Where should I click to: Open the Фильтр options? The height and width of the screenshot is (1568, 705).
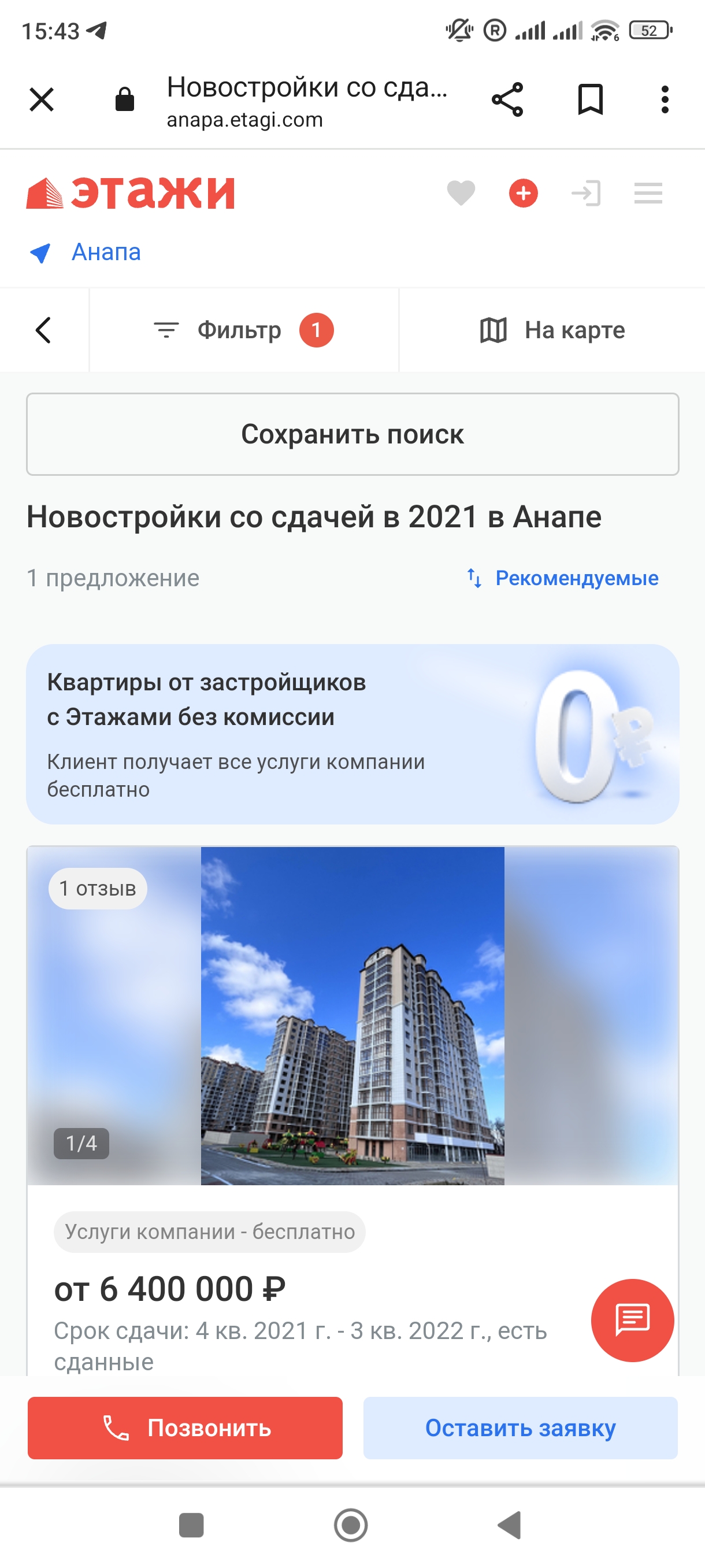tap(244, 331)
